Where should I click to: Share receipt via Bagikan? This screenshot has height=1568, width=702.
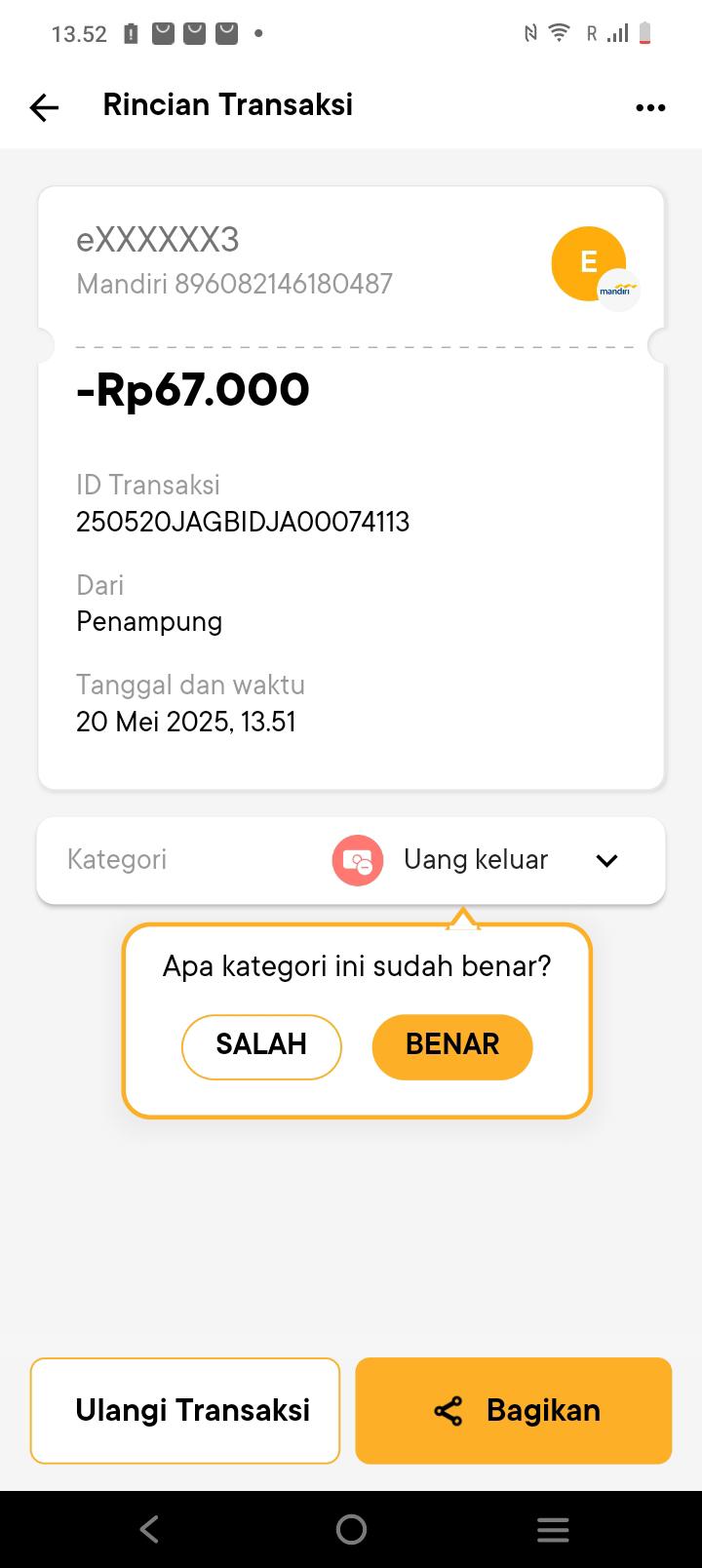[514, 1410]
